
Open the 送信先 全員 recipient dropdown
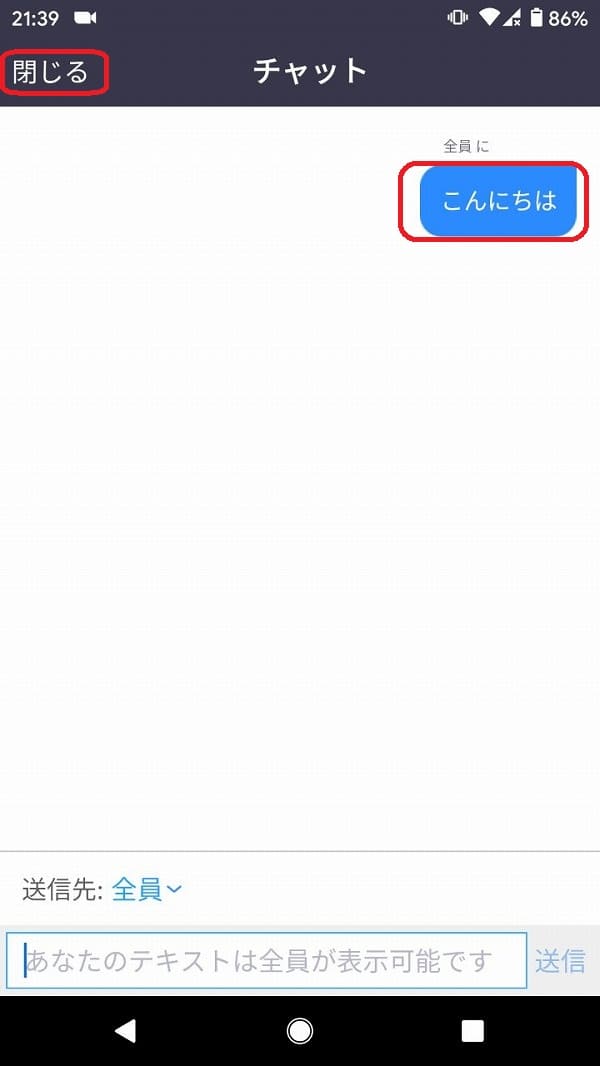click(x=147, y=889)
